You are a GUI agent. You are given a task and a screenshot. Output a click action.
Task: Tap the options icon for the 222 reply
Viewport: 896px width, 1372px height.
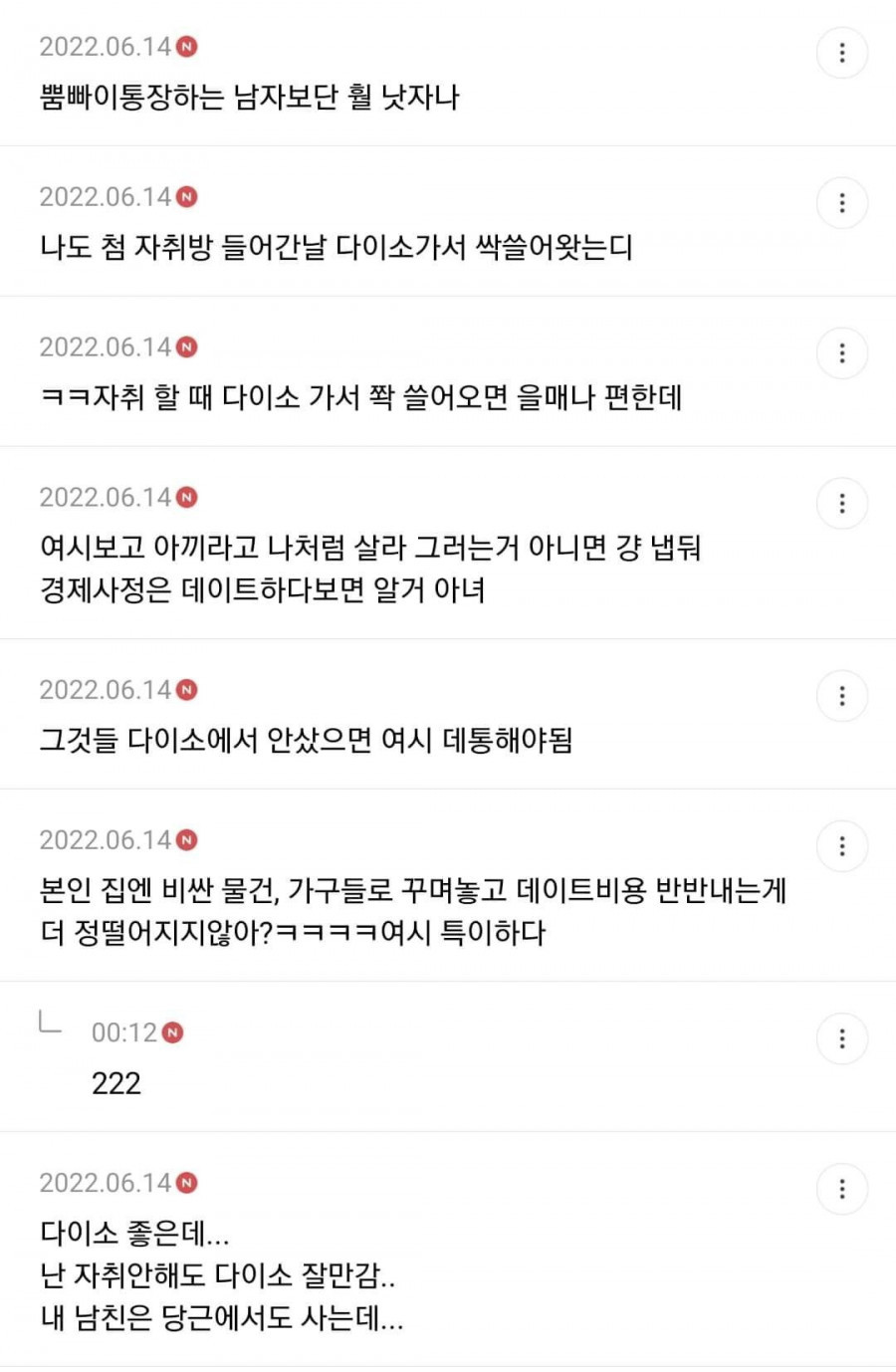click(842, 1038)
